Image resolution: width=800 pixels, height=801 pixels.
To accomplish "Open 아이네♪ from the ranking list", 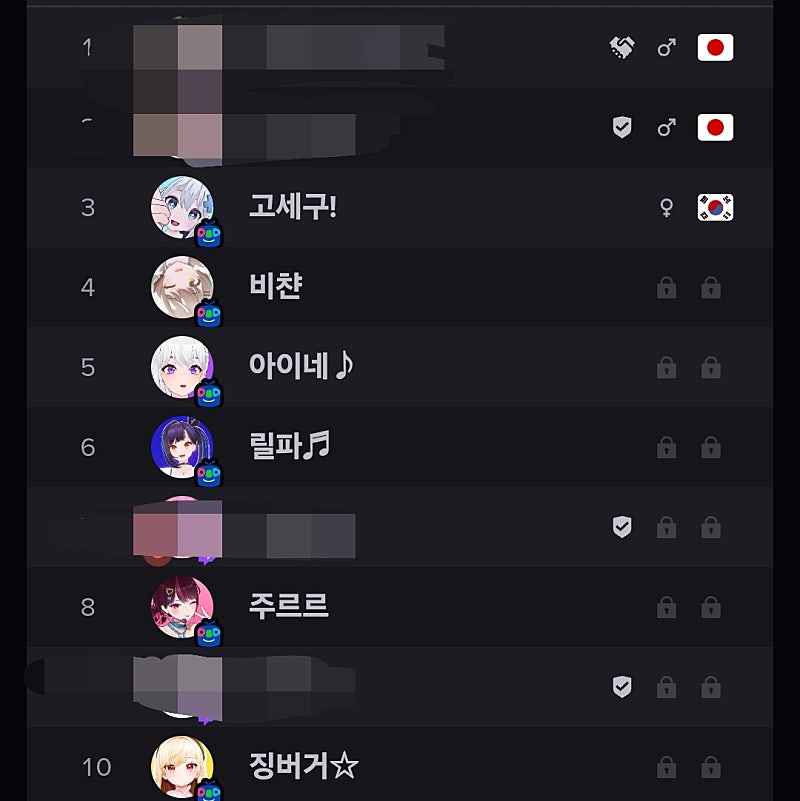I will tap(300, 367).
